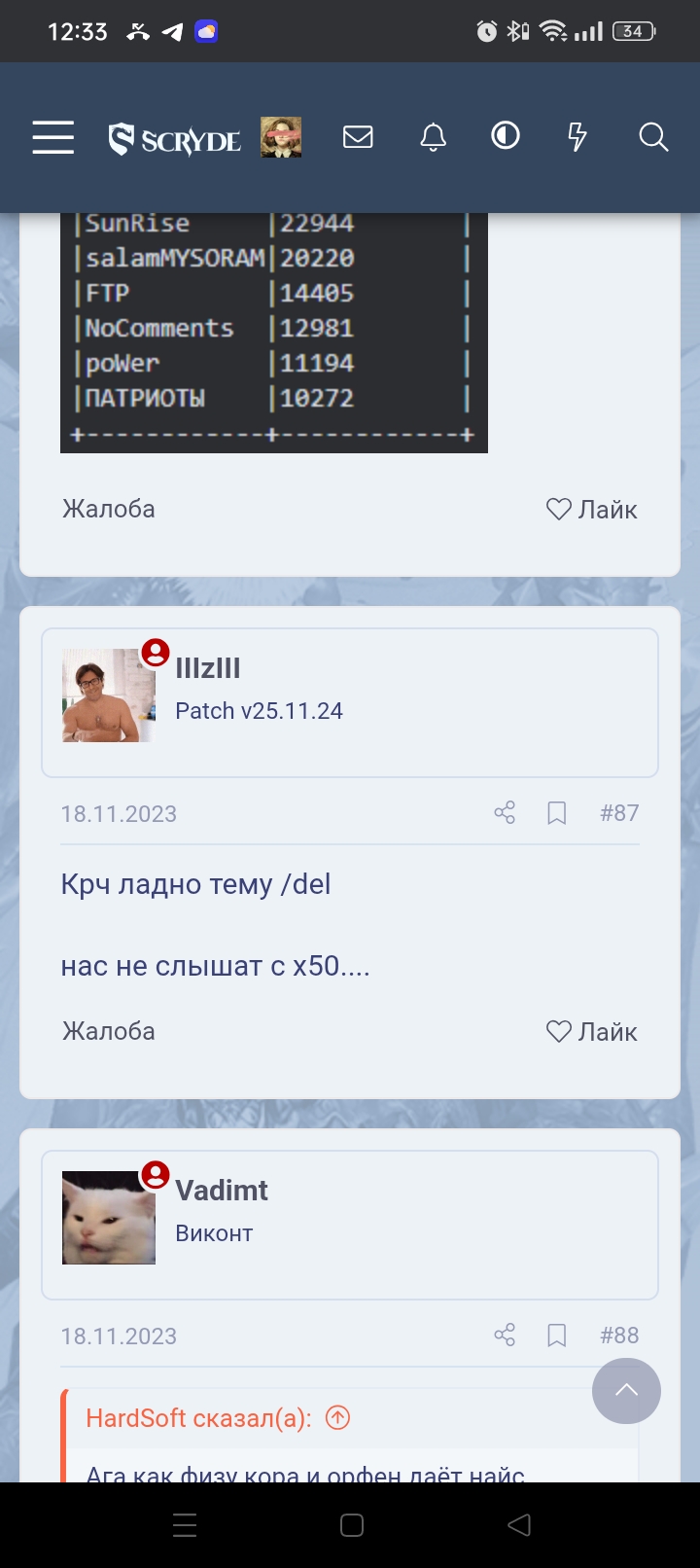Bookmark post #87
The image size is (700, 1568).
(x=556, y=813)
